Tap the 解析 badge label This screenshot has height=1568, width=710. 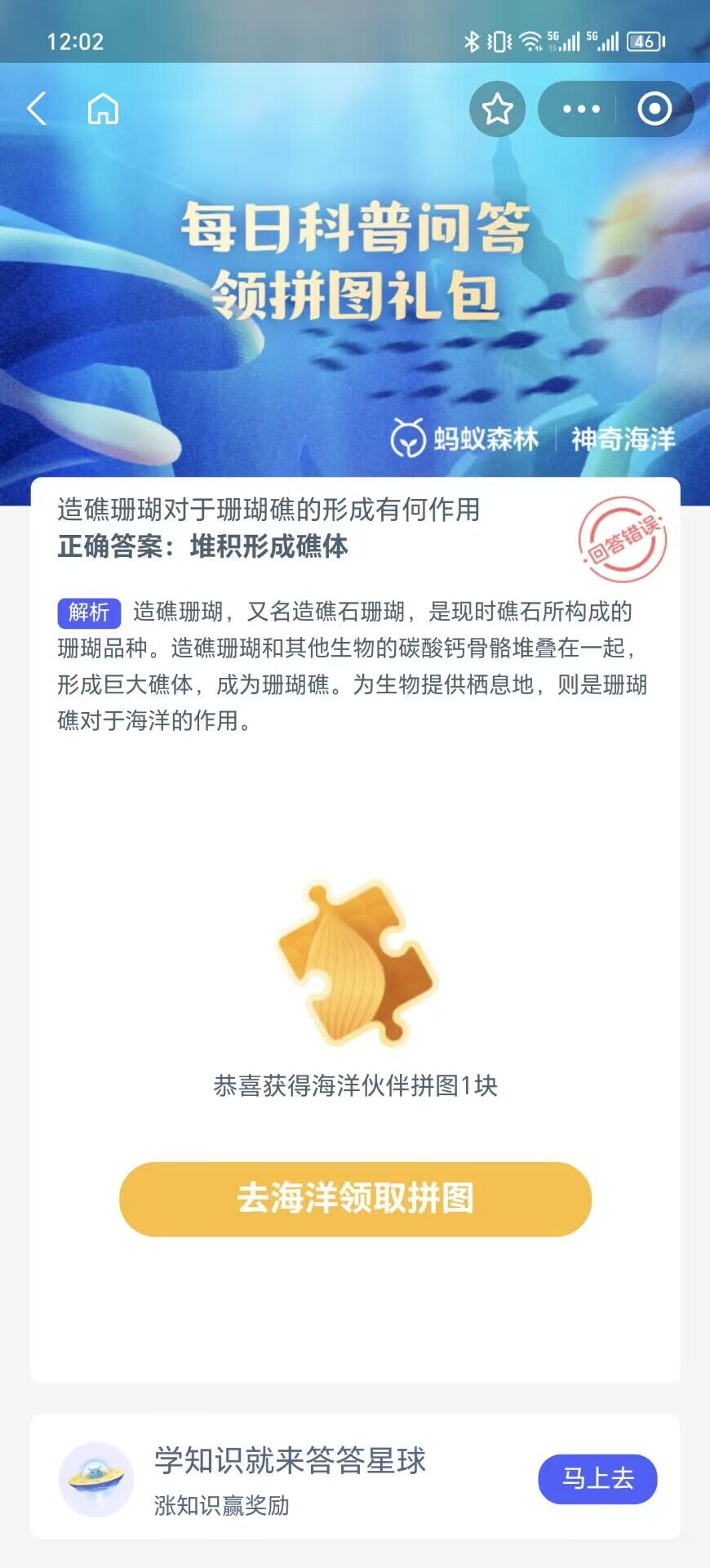pos(88,611)
